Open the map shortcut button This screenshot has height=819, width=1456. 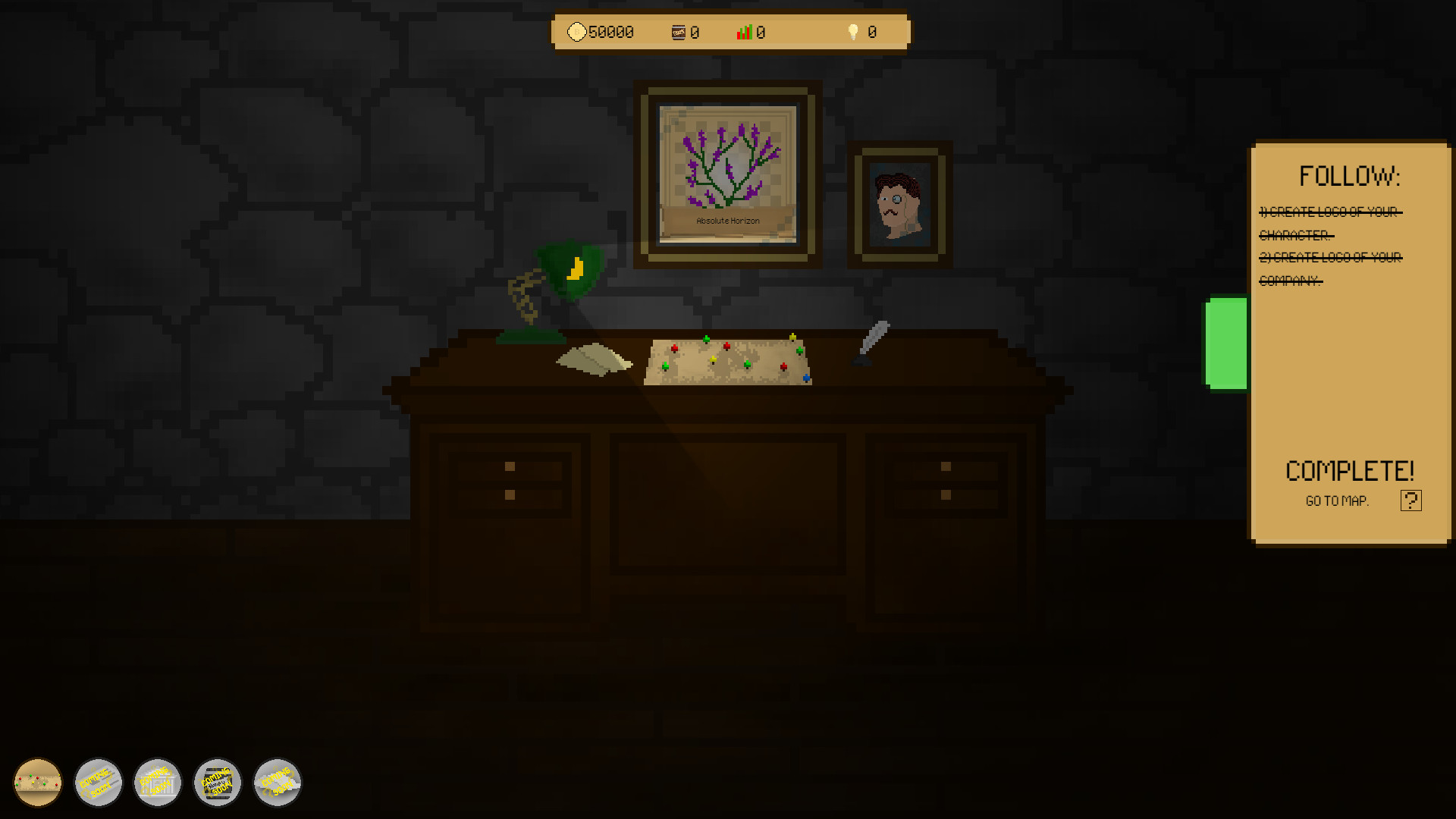(x=37, y=782)
